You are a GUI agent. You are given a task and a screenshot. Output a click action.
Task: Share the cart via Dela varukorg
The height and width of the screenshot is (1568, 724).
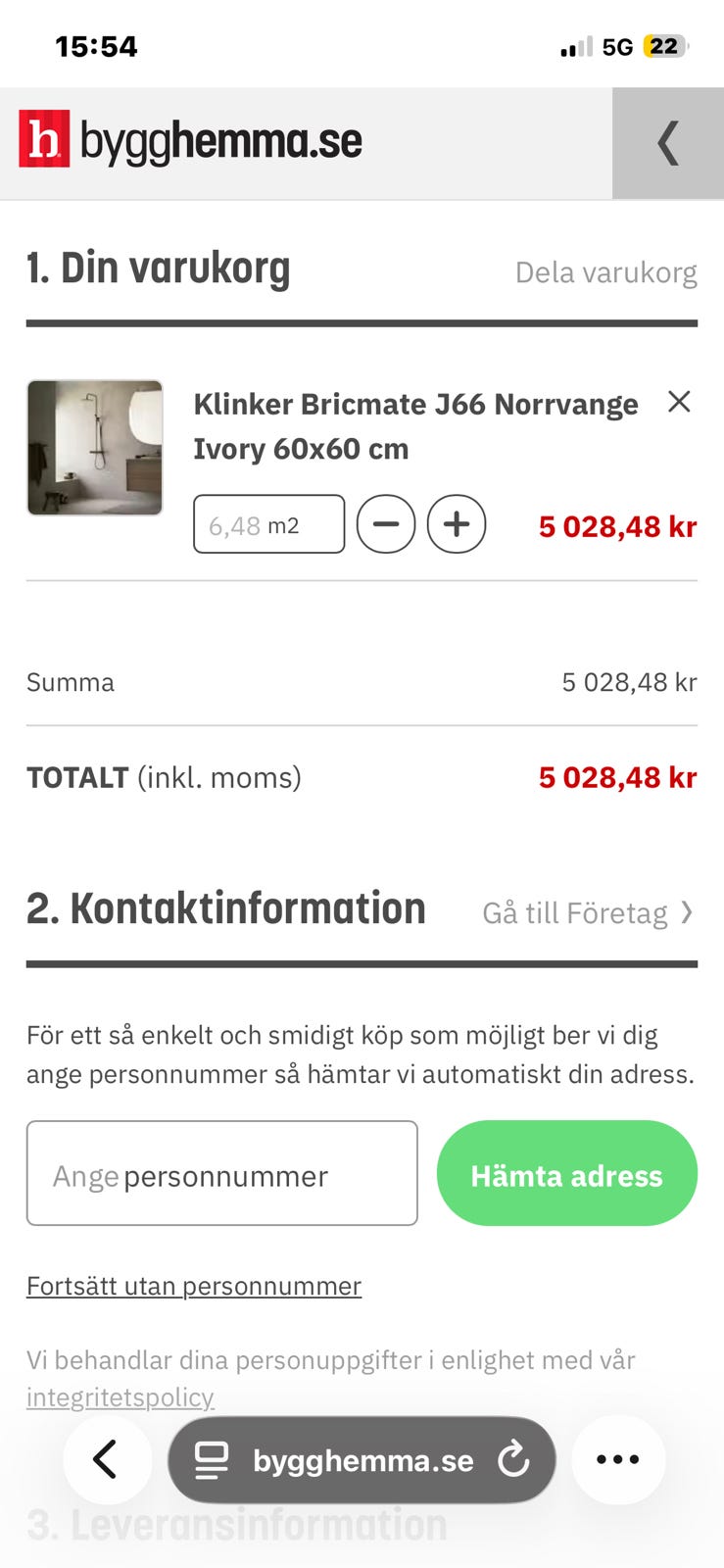coord(604,271)
